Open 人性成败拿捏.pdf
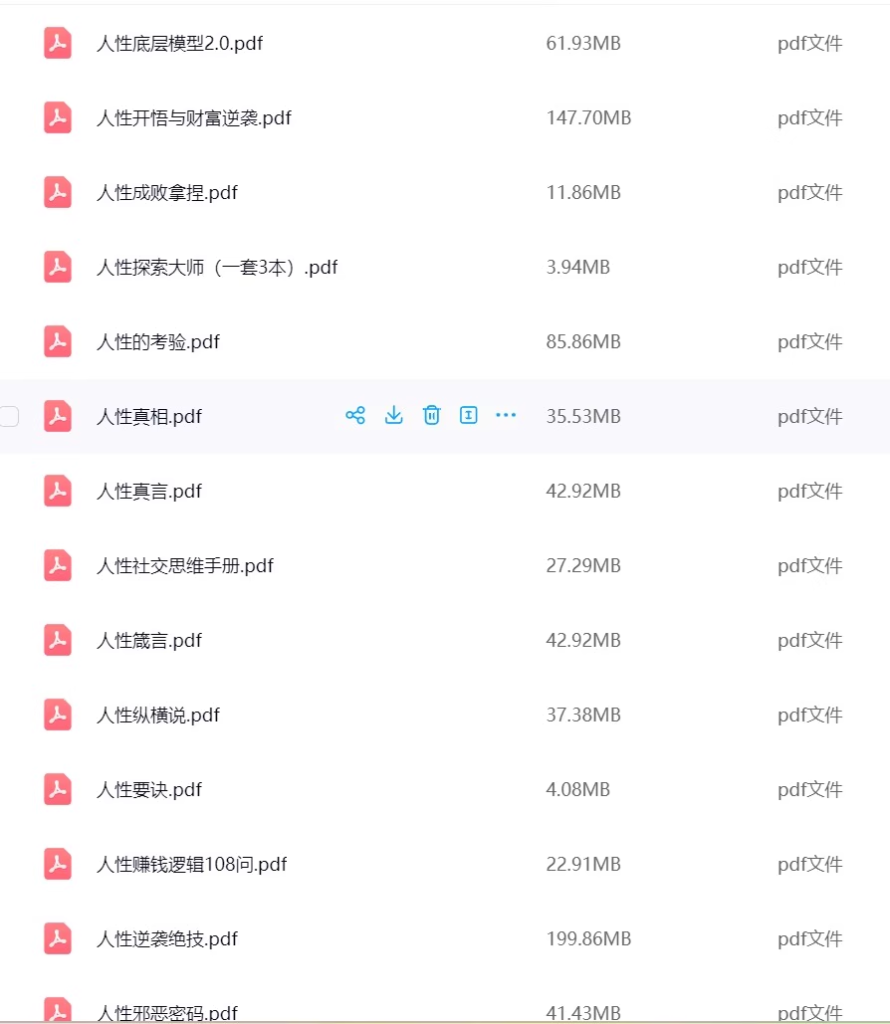 coord(166,193)
